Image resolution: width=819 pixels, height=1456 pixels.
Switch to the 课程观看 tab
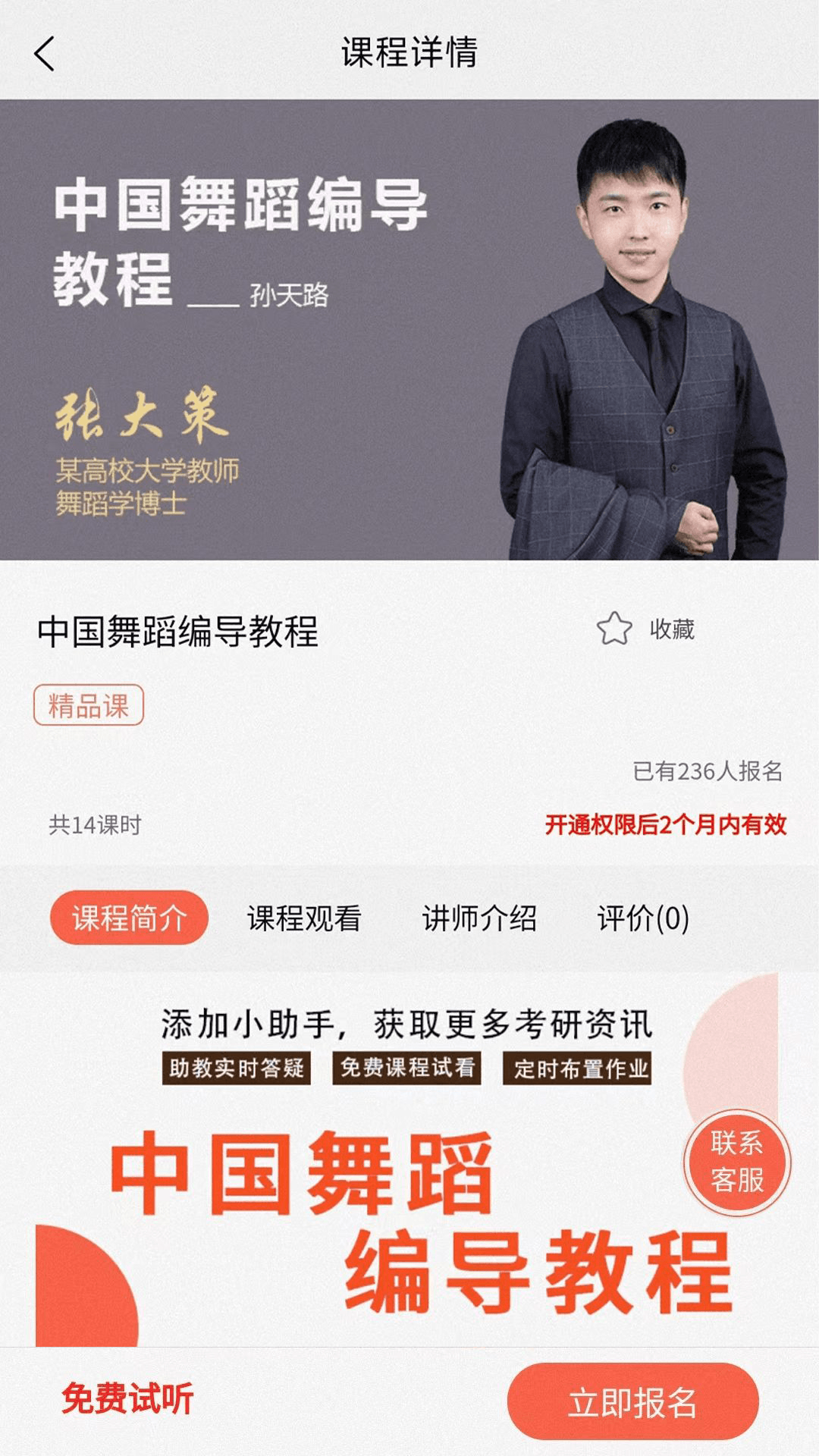pyautogui.click(x=304, y=918)
